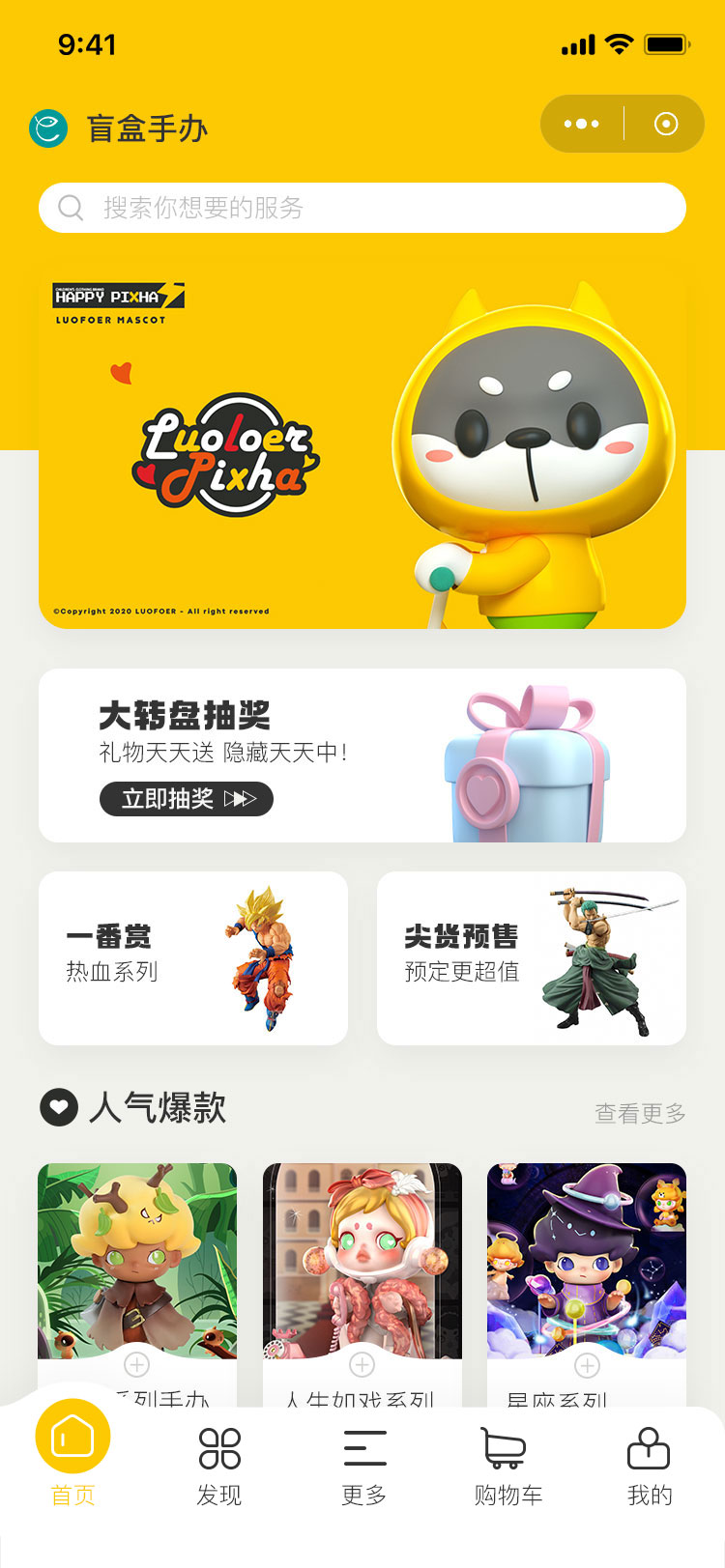The height and width of the screenshot is (1568, 725).
Task: Add 星座系列 with its plus icon
Action: tap(587, 1364)
